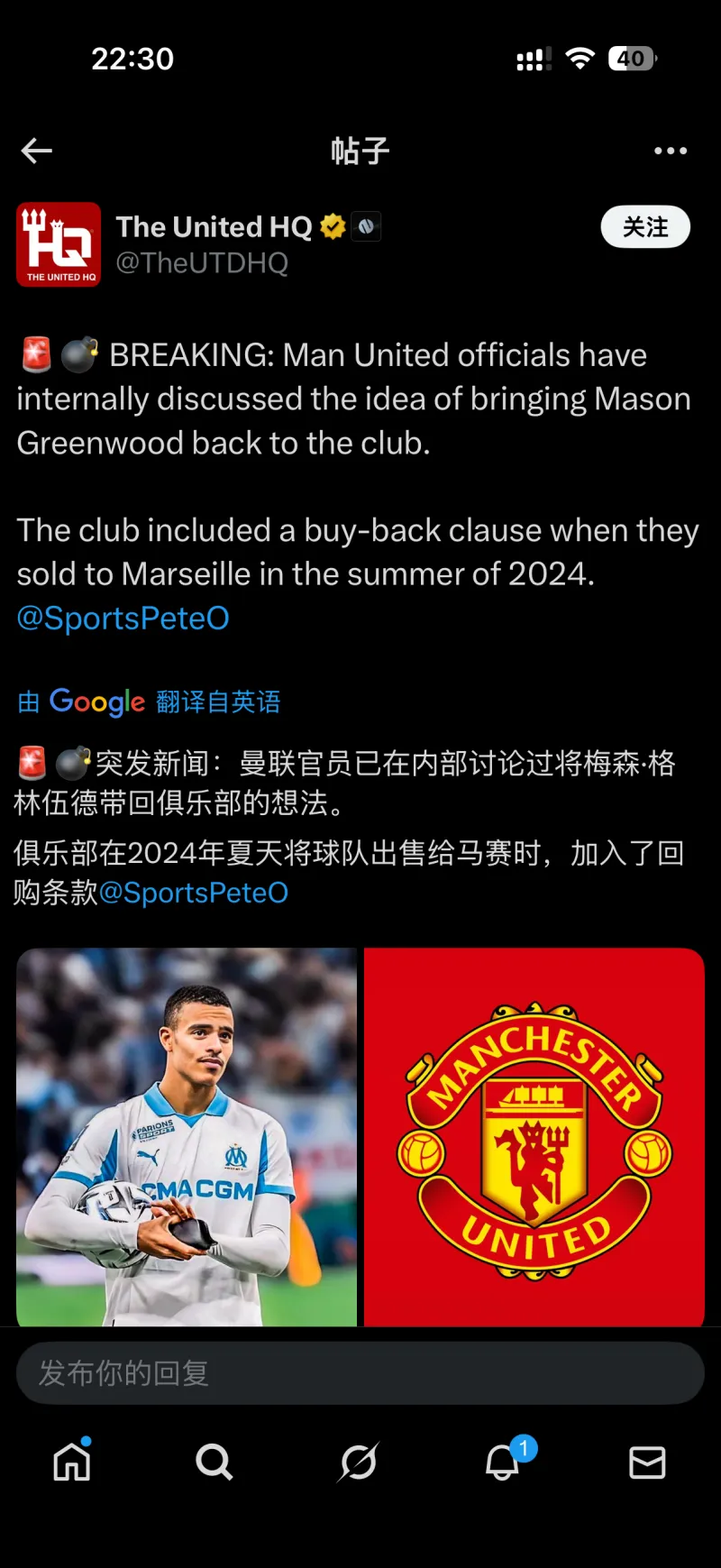This screenshot has height=1568, width=721.
Task: Open the @SportsPeteO mention in English text
Action: point(123,619)
